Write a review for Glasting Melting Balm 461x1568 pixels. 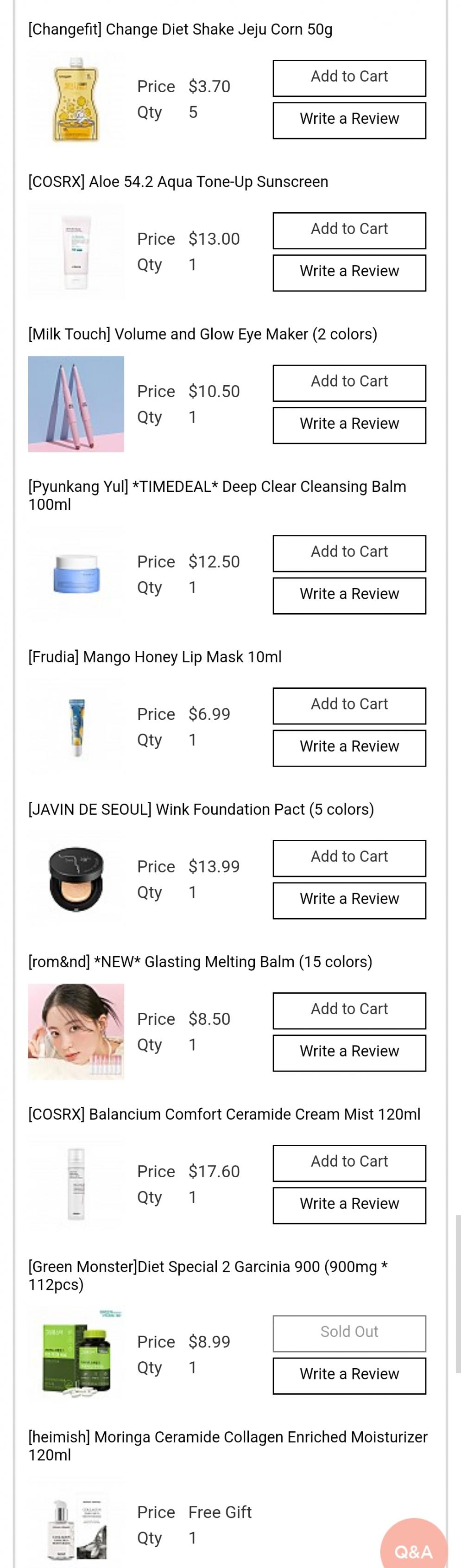[349, 1051]
